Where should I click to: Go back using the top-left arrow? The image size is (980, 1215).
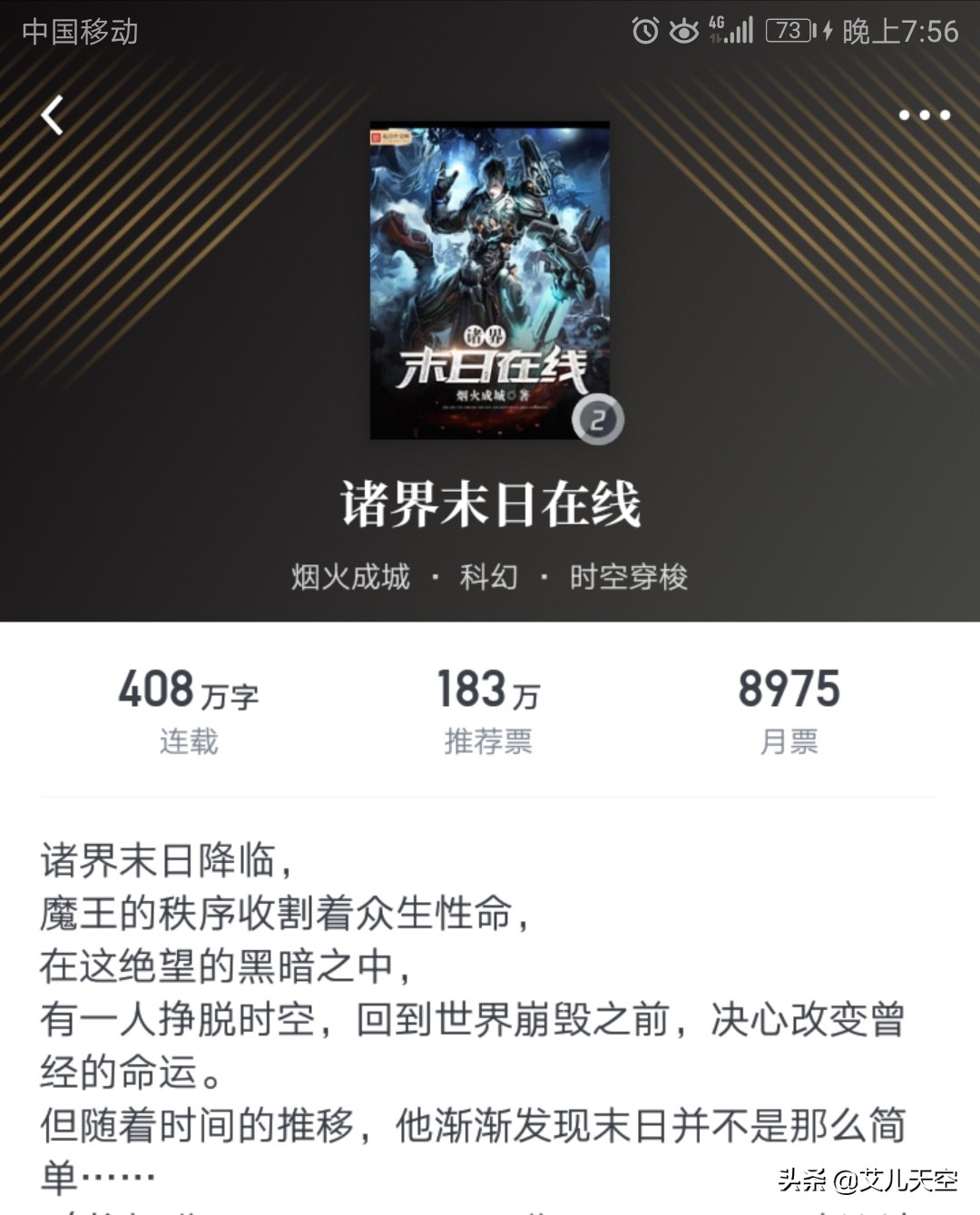[53, 115]
